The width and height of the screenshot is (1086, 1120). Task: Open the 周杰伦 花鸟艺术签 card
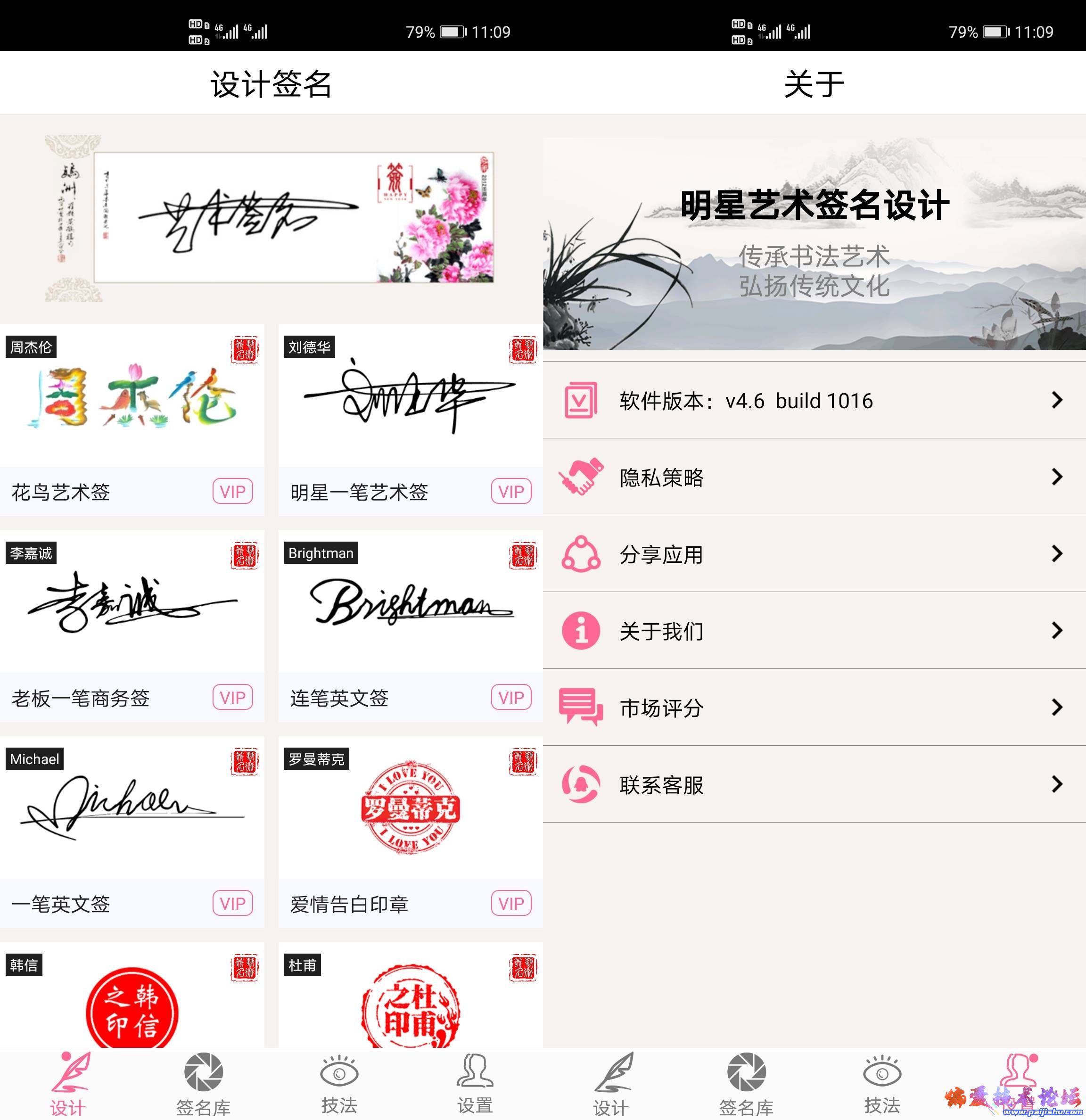(x=132, y=420)
